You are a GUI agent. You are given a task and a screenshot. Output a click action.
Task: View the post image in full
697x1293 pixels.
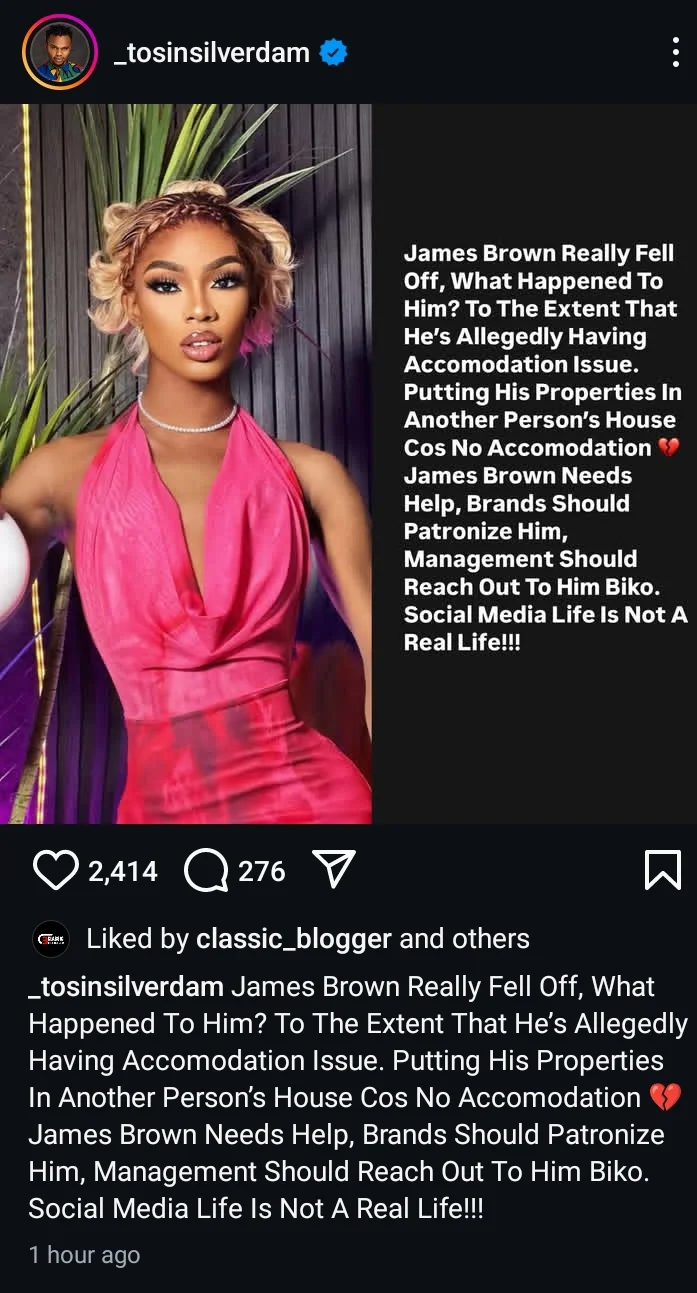pos(348,464)
